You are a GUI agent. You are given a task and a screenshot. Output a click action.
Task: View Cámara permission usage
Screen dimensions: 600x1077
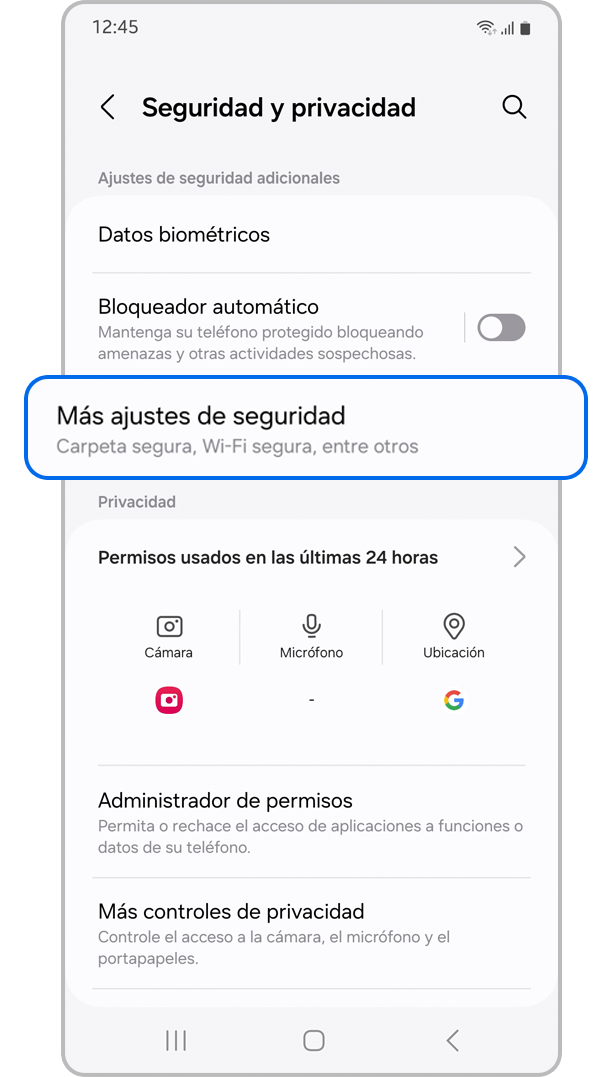click(169, 637)
